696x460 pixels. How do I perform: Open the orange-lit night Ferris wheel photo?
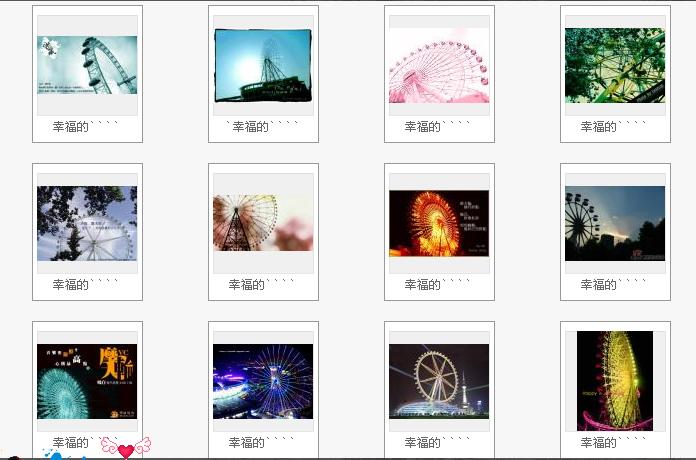pos(439,223)
